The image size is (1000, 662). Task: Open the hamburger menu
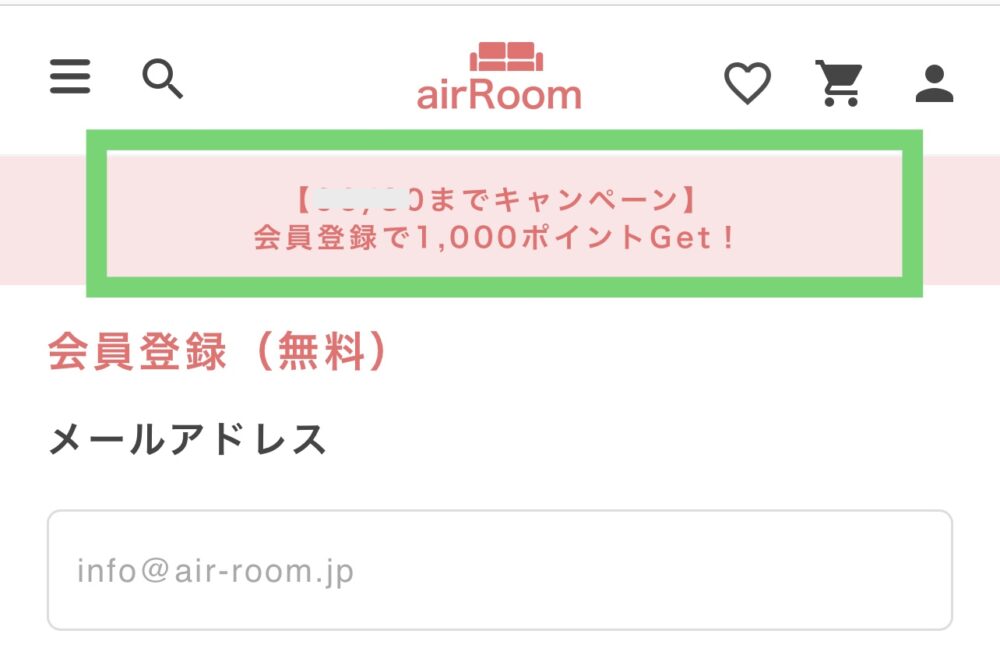point(70,77)
